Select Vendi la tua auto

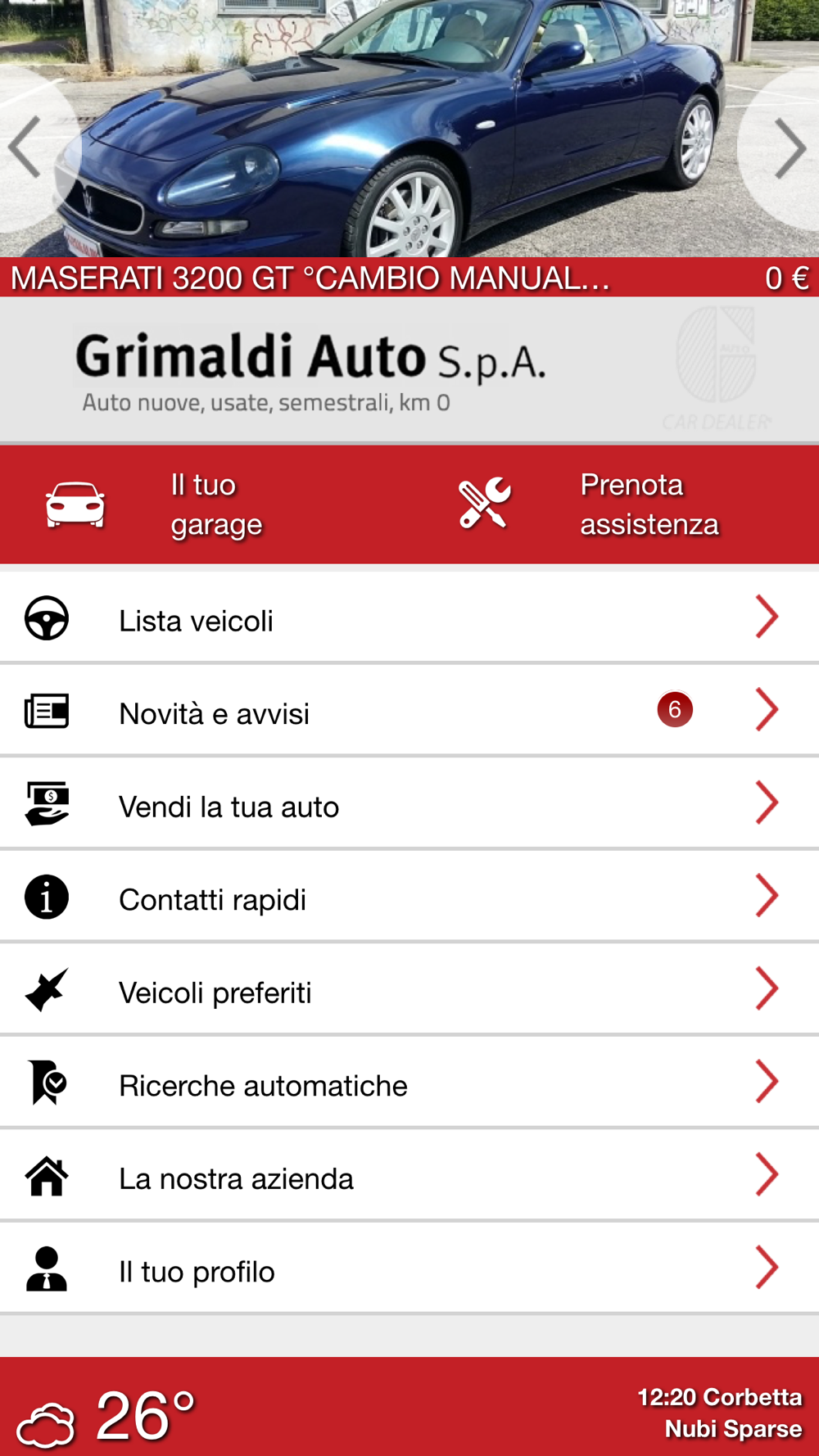click(409, 804)
